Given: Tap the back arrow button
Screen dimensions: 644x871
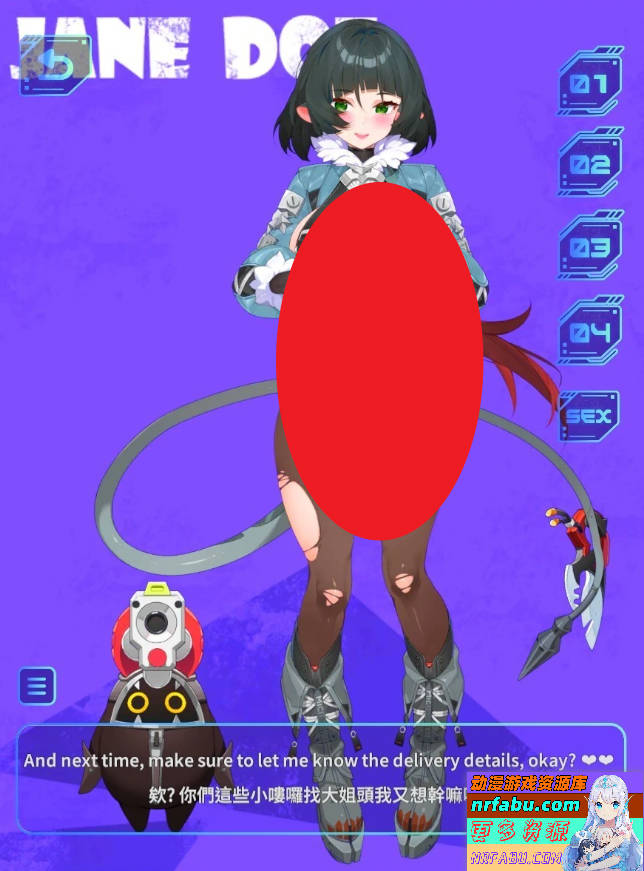Looking at the screenshot, I should (55, 65).
